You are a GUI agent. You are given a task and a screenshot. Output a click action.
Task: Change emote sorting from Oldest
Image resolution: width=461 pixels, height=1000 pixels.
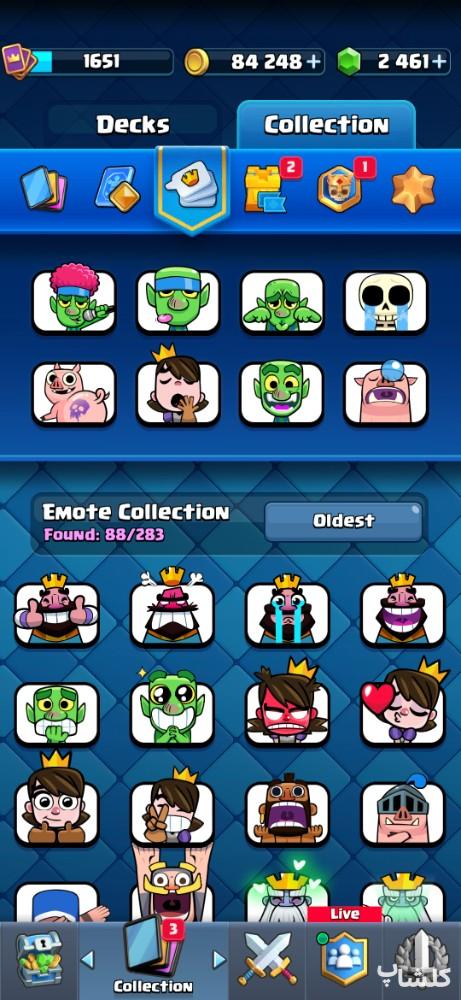pos(344,521)
